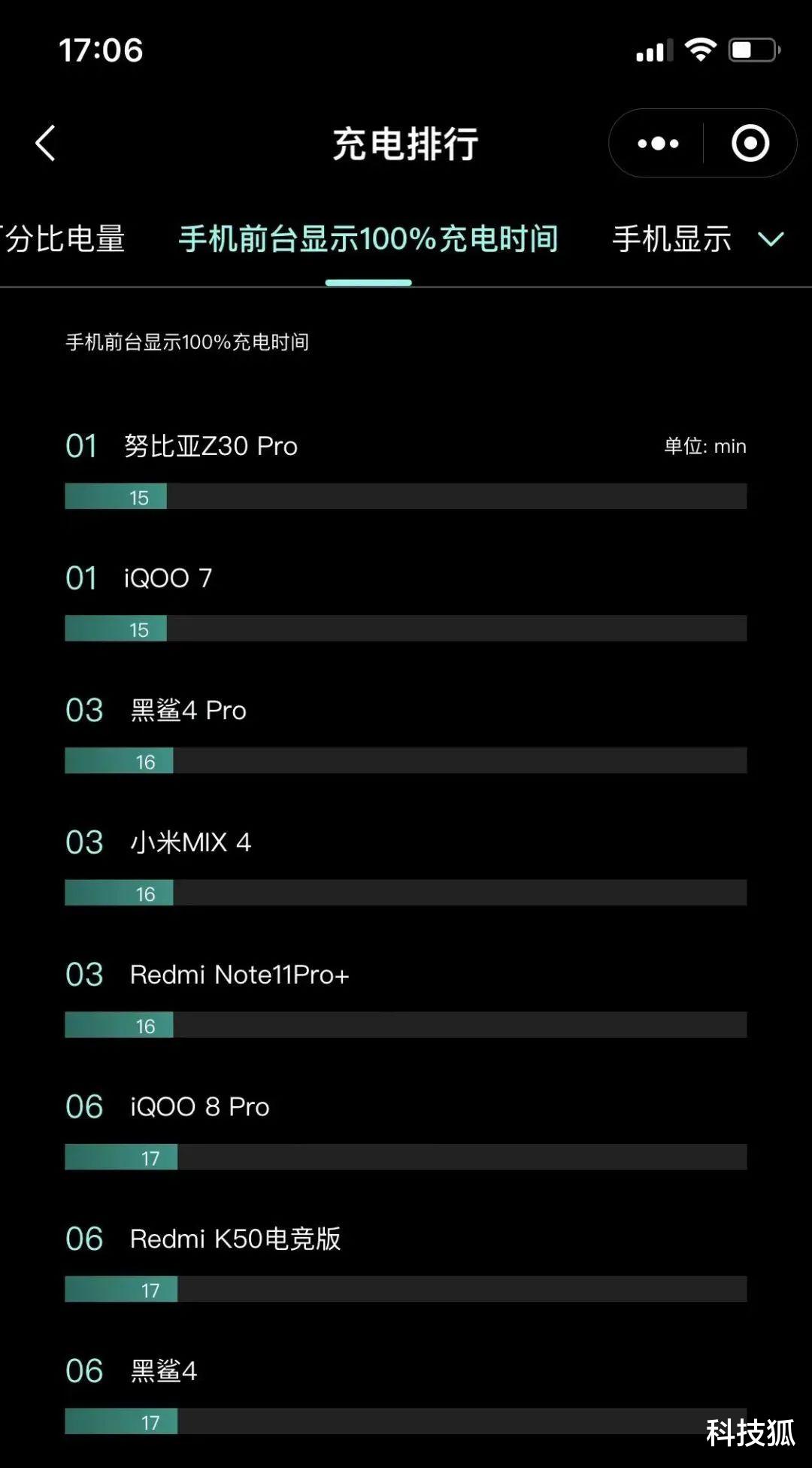This screenshot has width=812, height=1468.
Task: Click the circle button to close mini program
Action: [750, 143]
